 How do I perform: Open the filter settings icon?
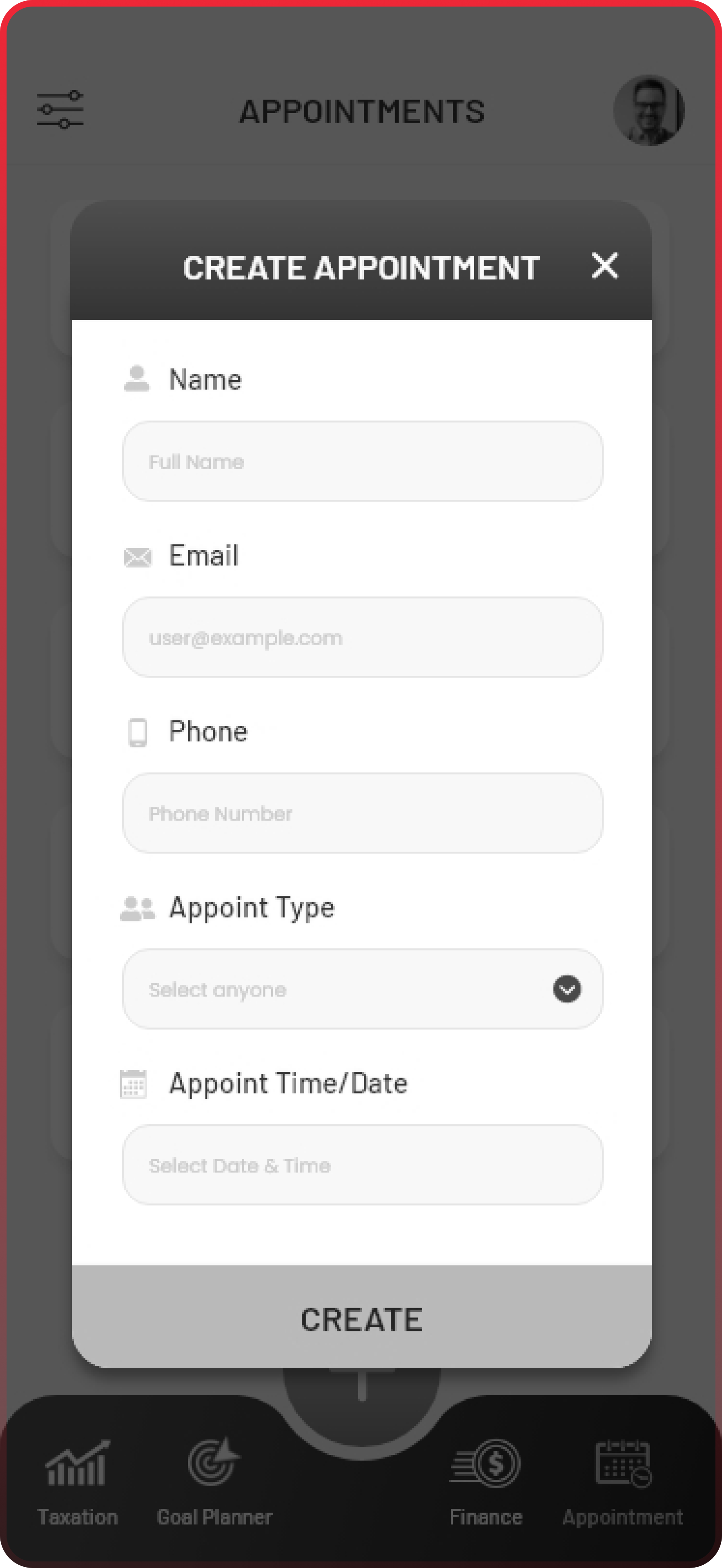60,110
